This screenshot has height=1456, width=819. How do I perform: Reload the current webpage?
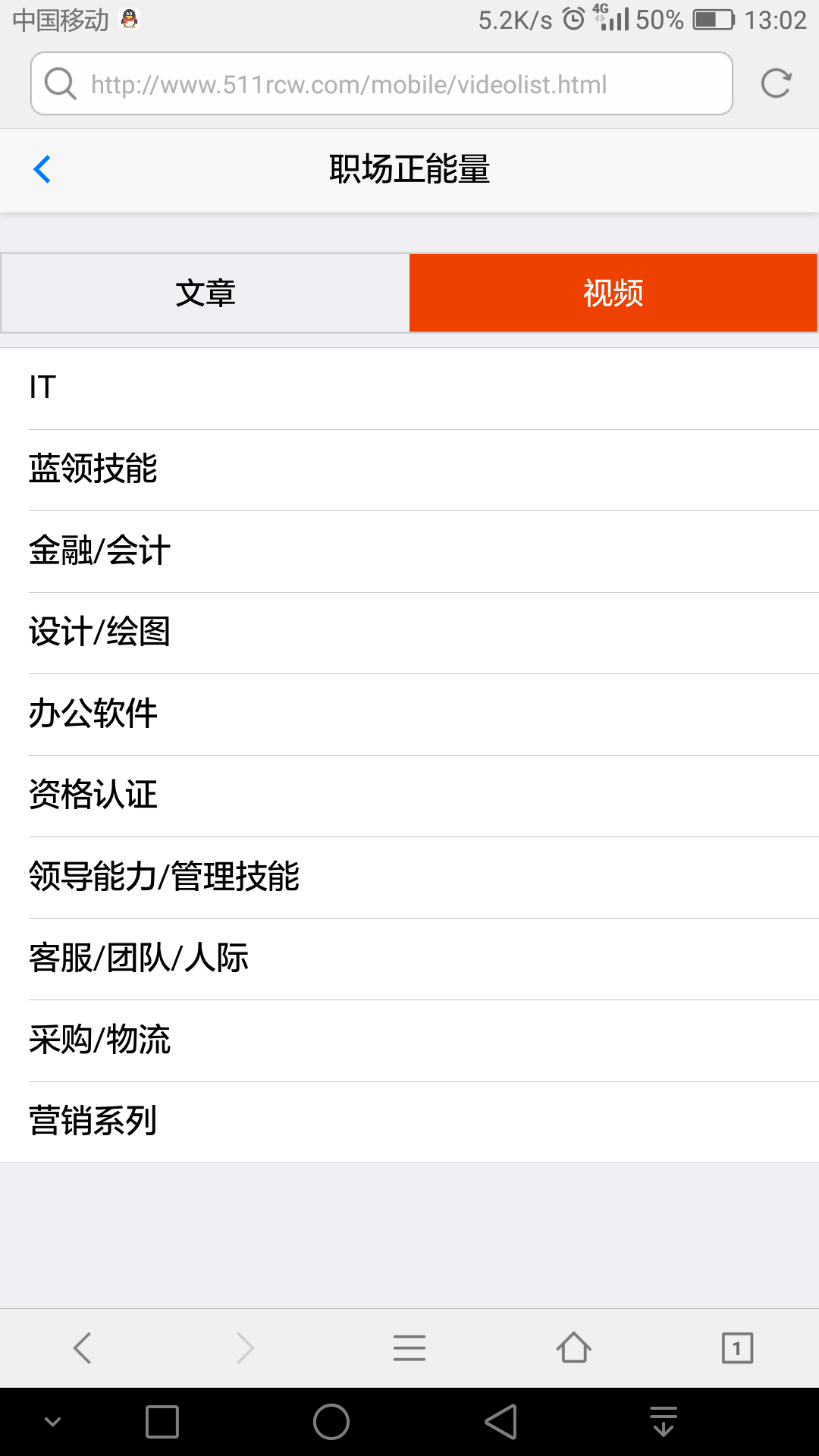point(775,83)
